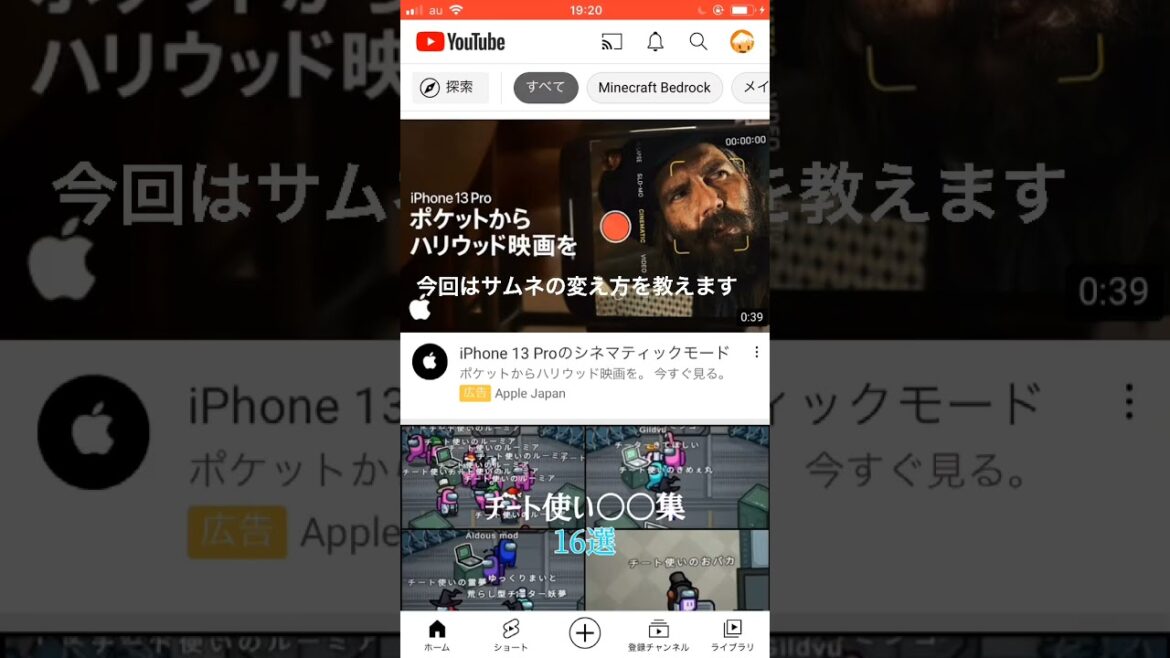Image resolution: width=1170 pixels, height=658 pixels.
Task: Play the iPhone 13 Pro ad video
Action: coord(585,225)
